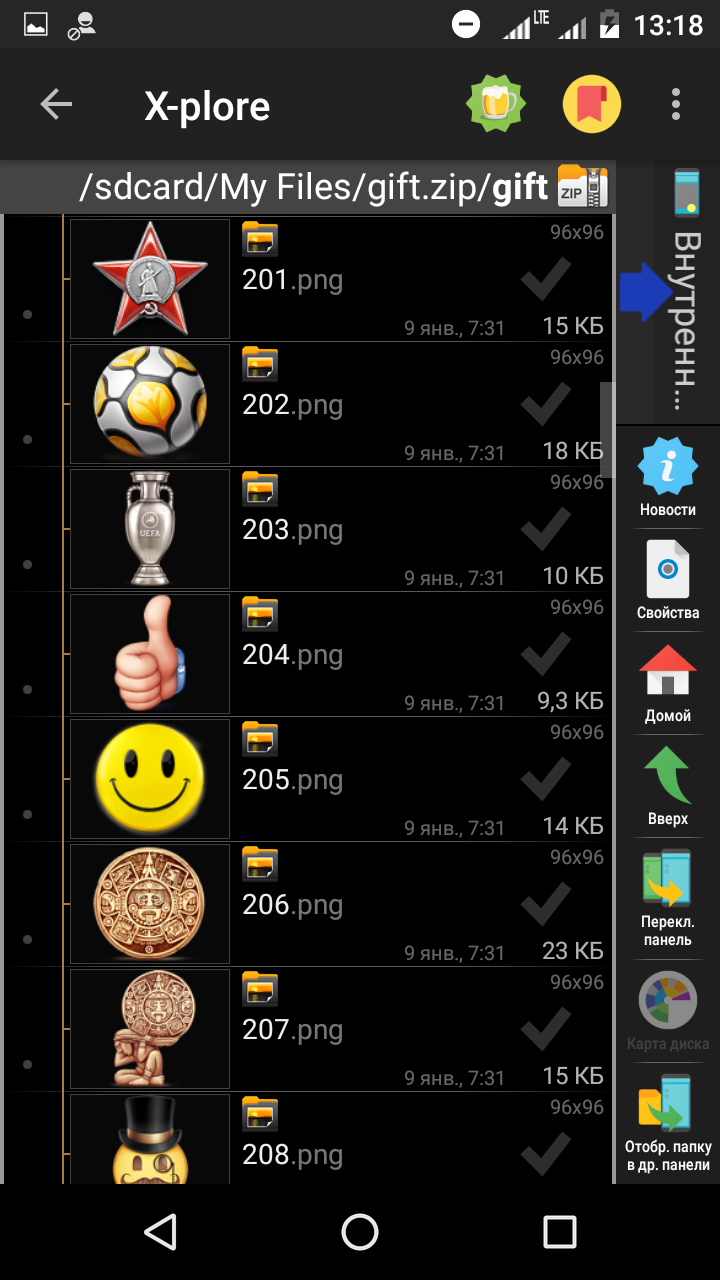Go back using the app bar arrow
720x1280 pixels.
tap(56, 105)
